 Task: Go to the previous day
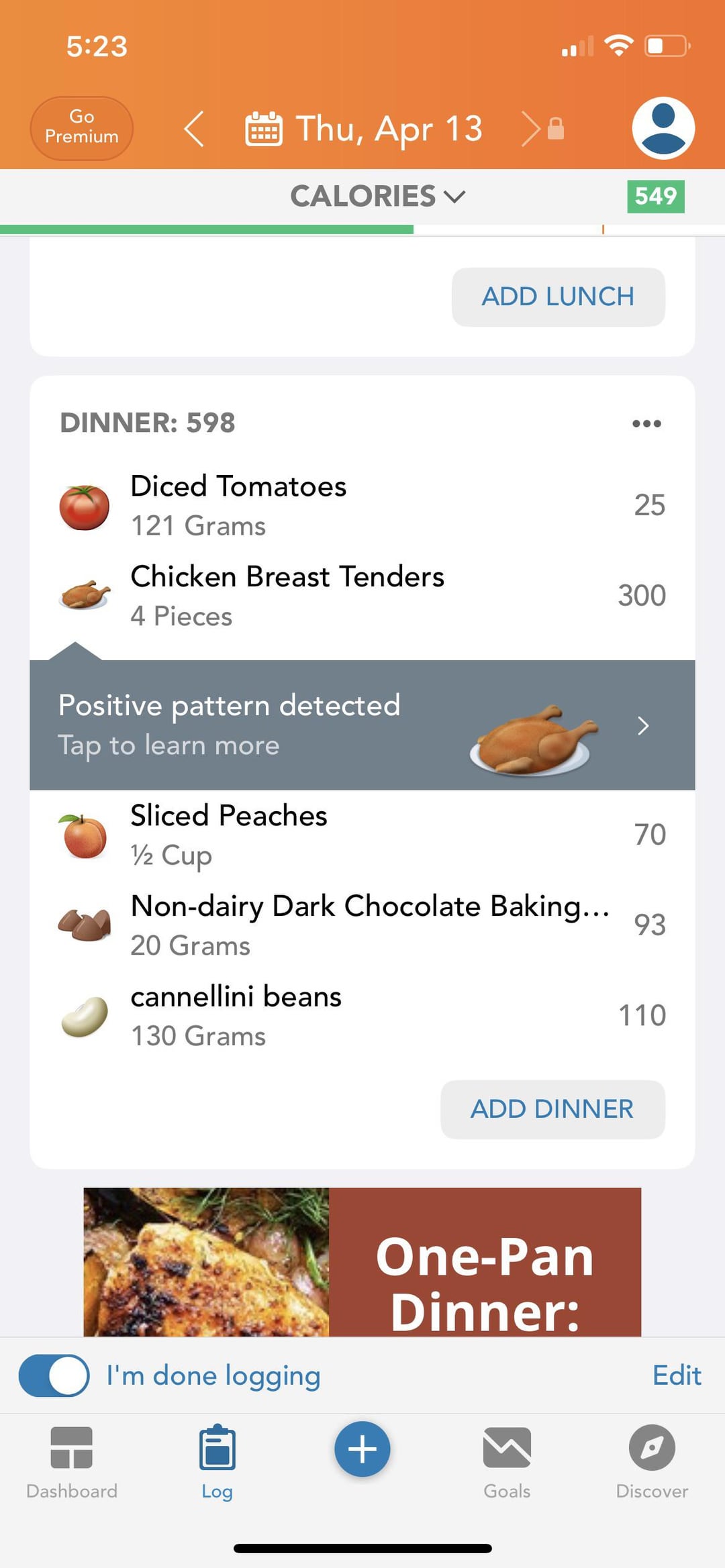(193, 128)
